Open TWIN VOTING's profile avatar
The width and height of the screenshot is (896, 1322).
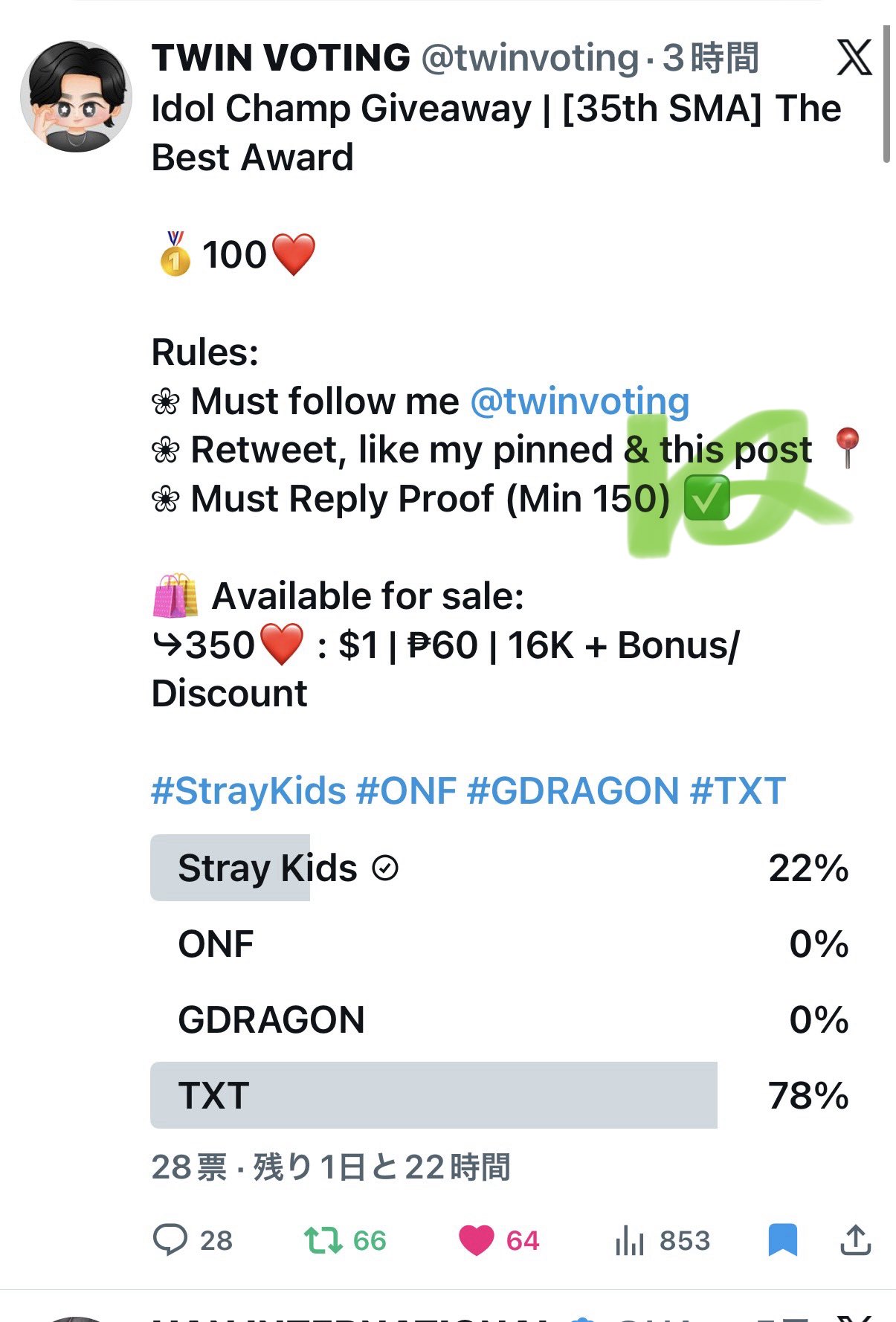coord(76,97)
